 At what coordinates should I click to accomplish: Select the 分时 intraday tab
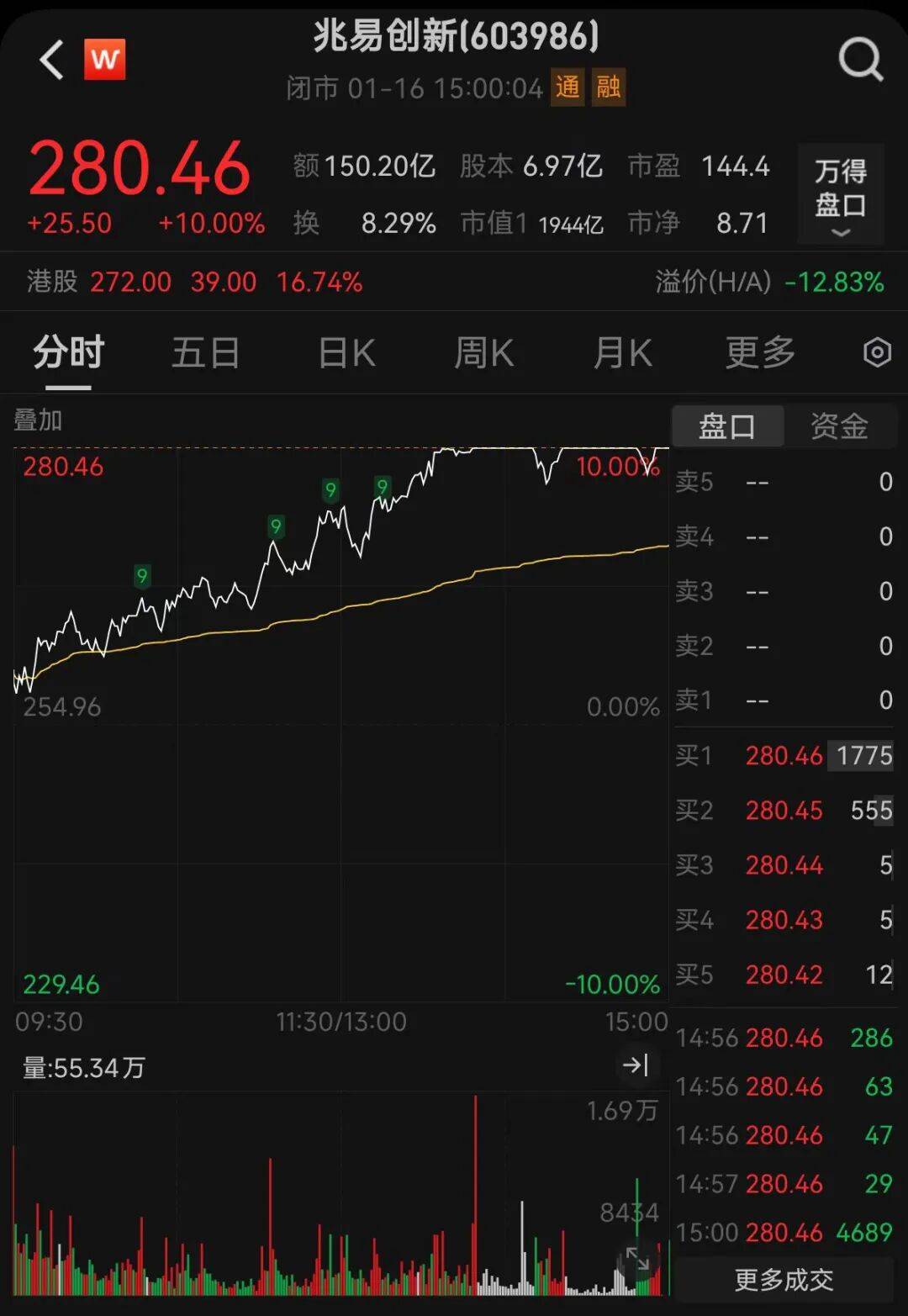click(69, 353)
